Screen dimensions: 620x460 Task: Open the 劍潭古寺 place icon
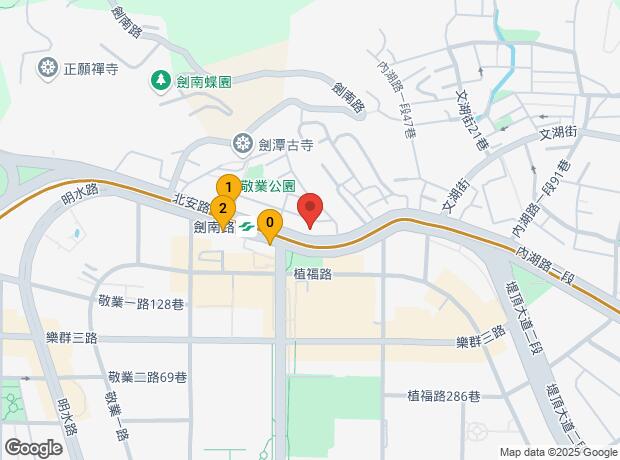[241, 144]
